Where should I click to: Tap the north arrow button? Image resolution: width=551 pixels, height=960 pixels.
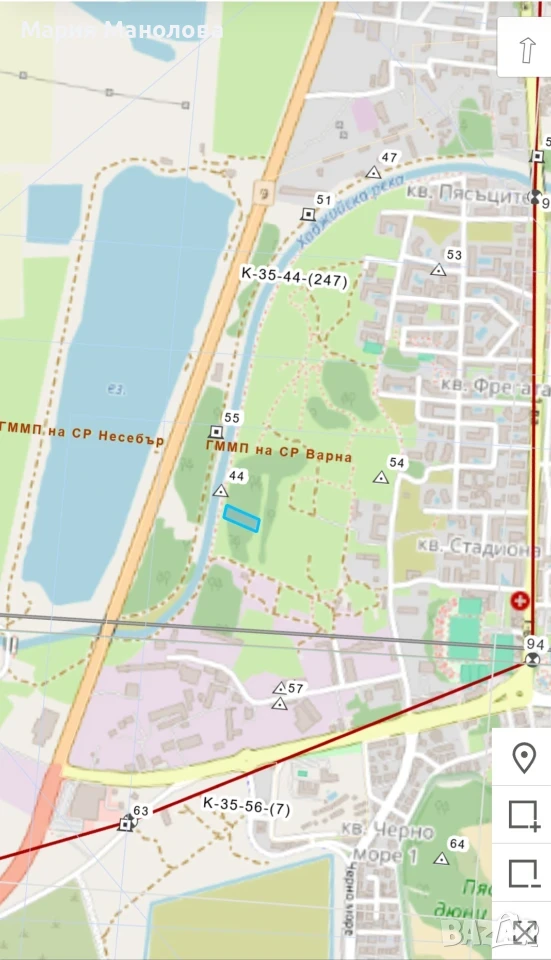526,48
